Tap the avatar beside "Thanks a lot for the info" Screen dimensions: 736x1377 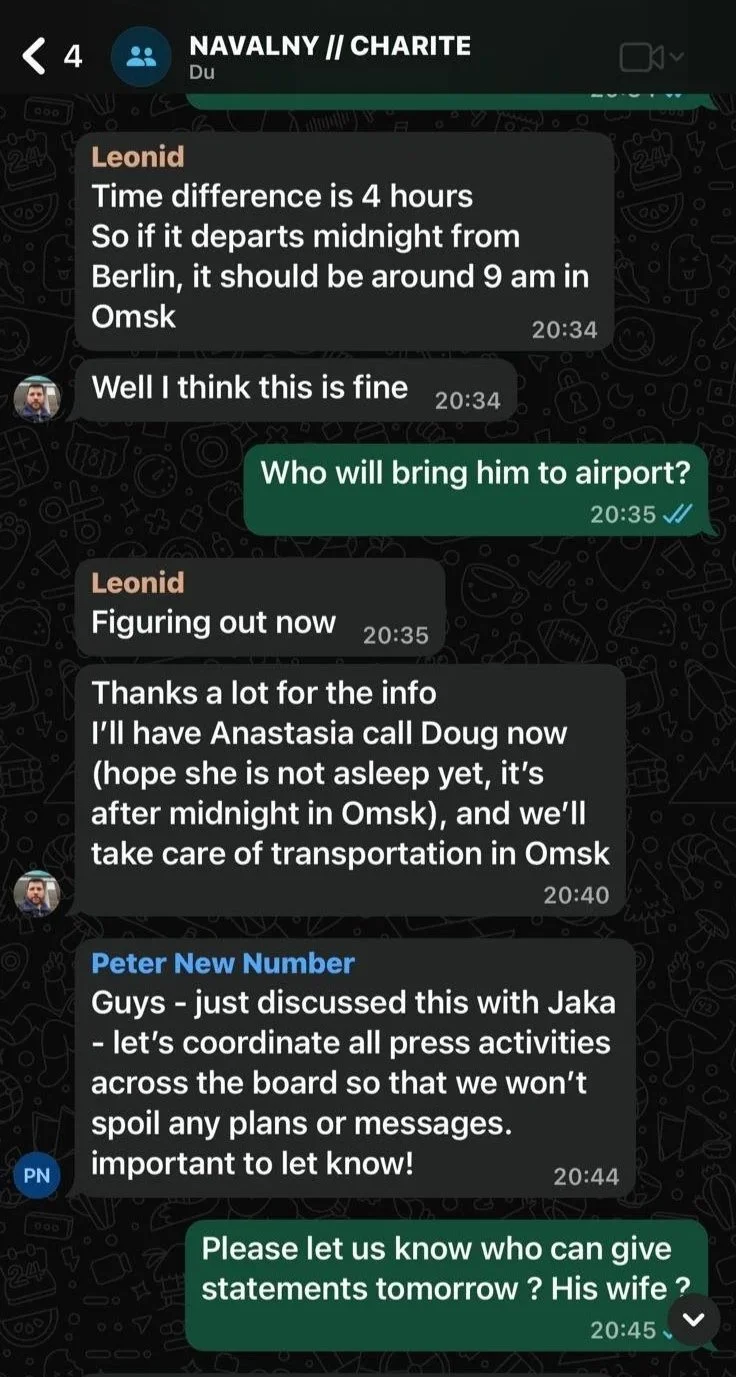pos(37,893)
